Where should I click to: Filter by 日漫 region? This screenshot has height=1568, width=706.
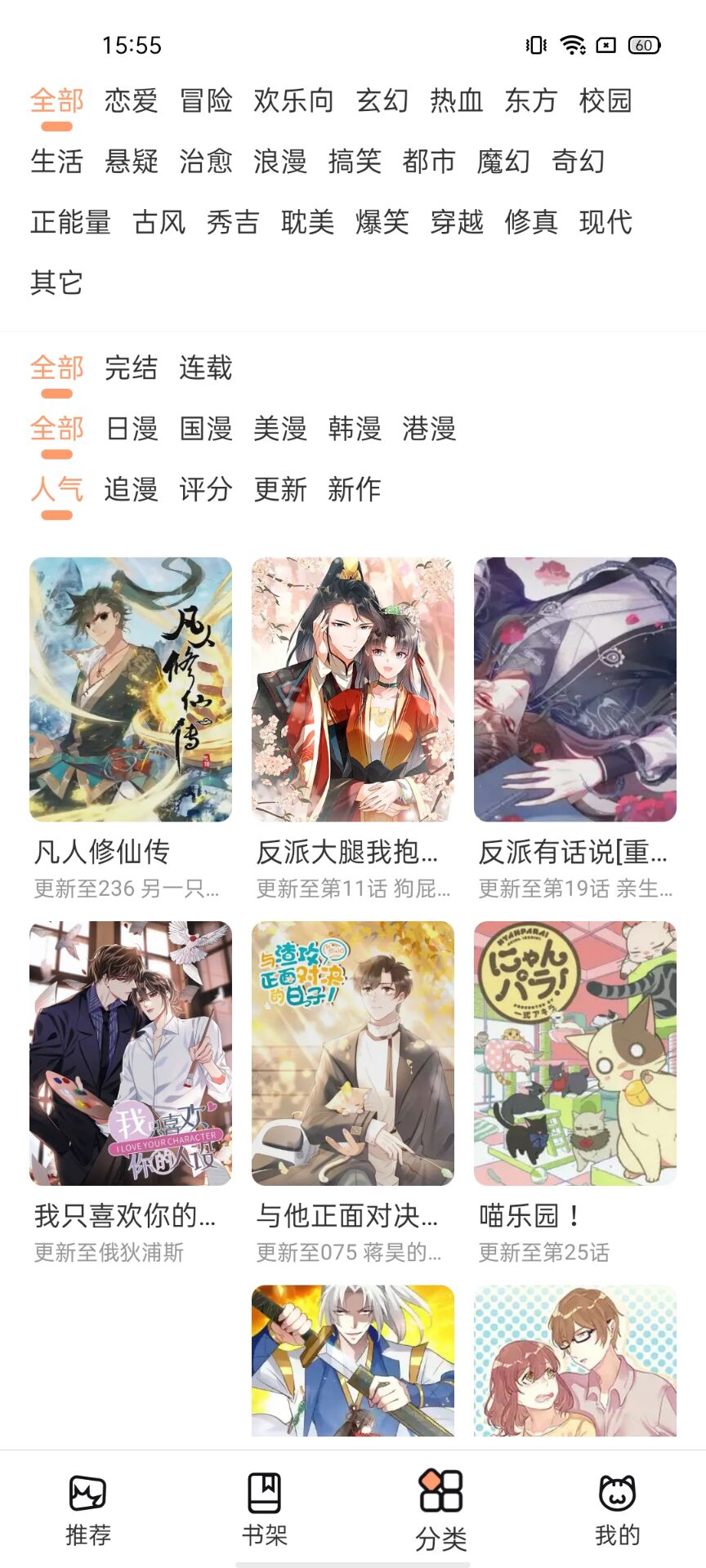click(131, 429)
